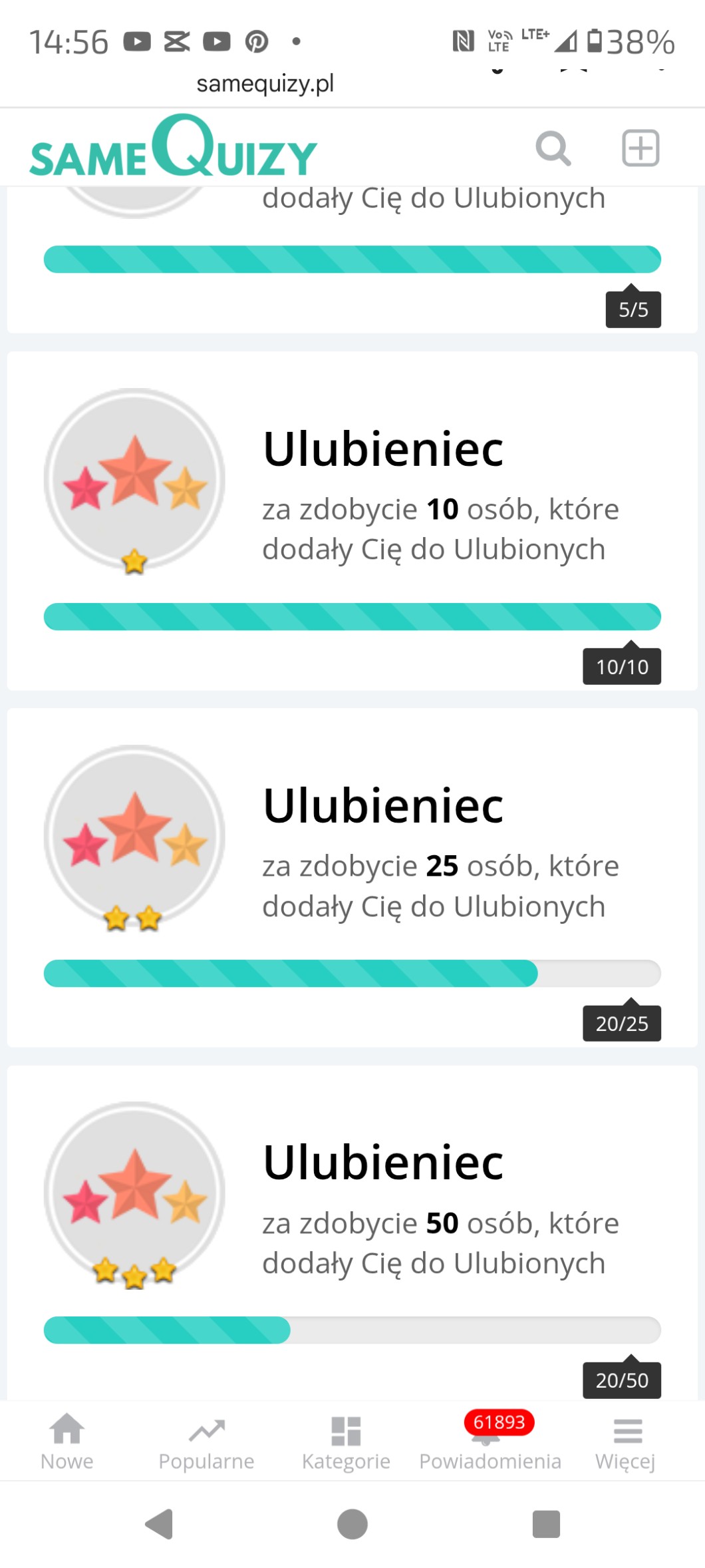The height and width of the screenshot is (1568, 705).
Task: Go back with the system back button
Action: click(x=160, y=1524)
